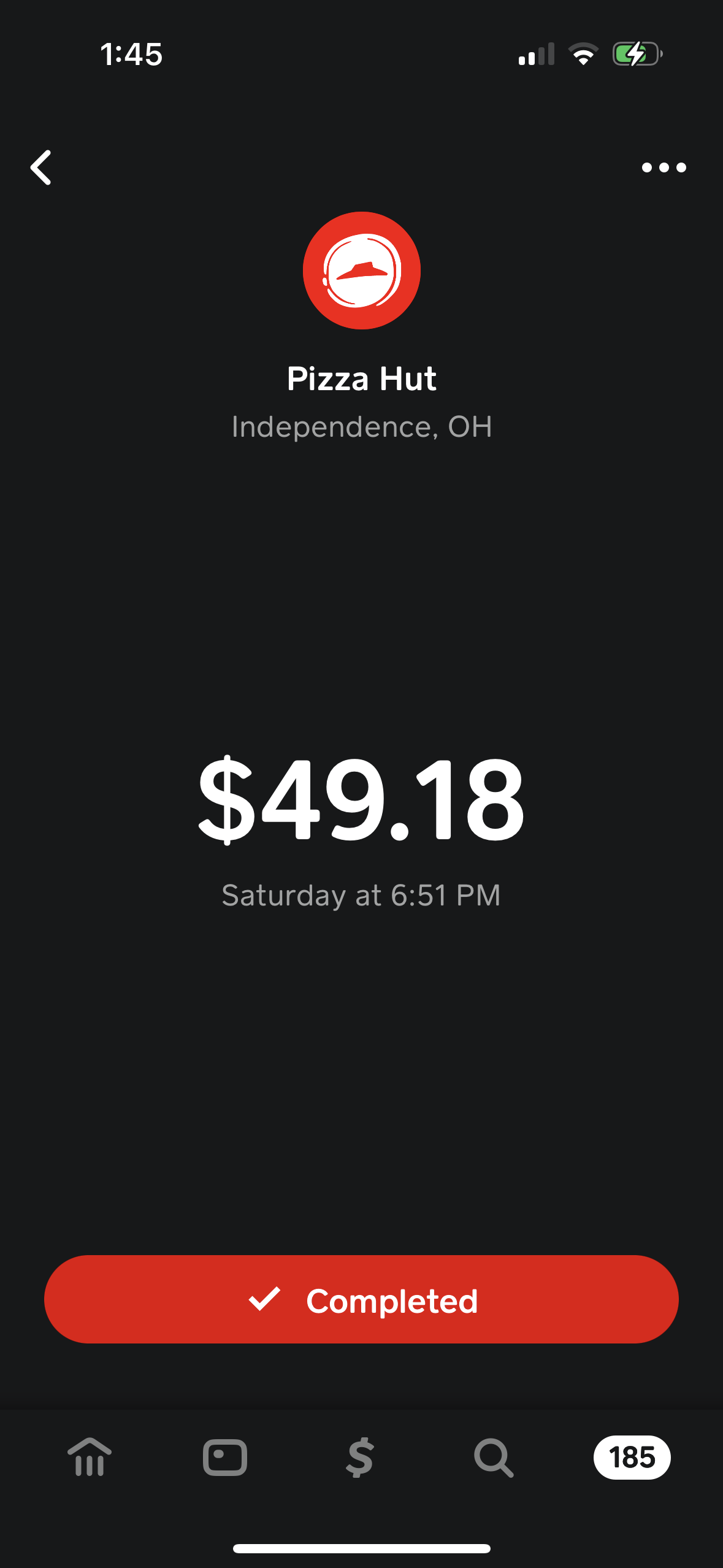Open the Cash Card tab
This screenshot has width=723, height=1568.
pos(225,1457)
